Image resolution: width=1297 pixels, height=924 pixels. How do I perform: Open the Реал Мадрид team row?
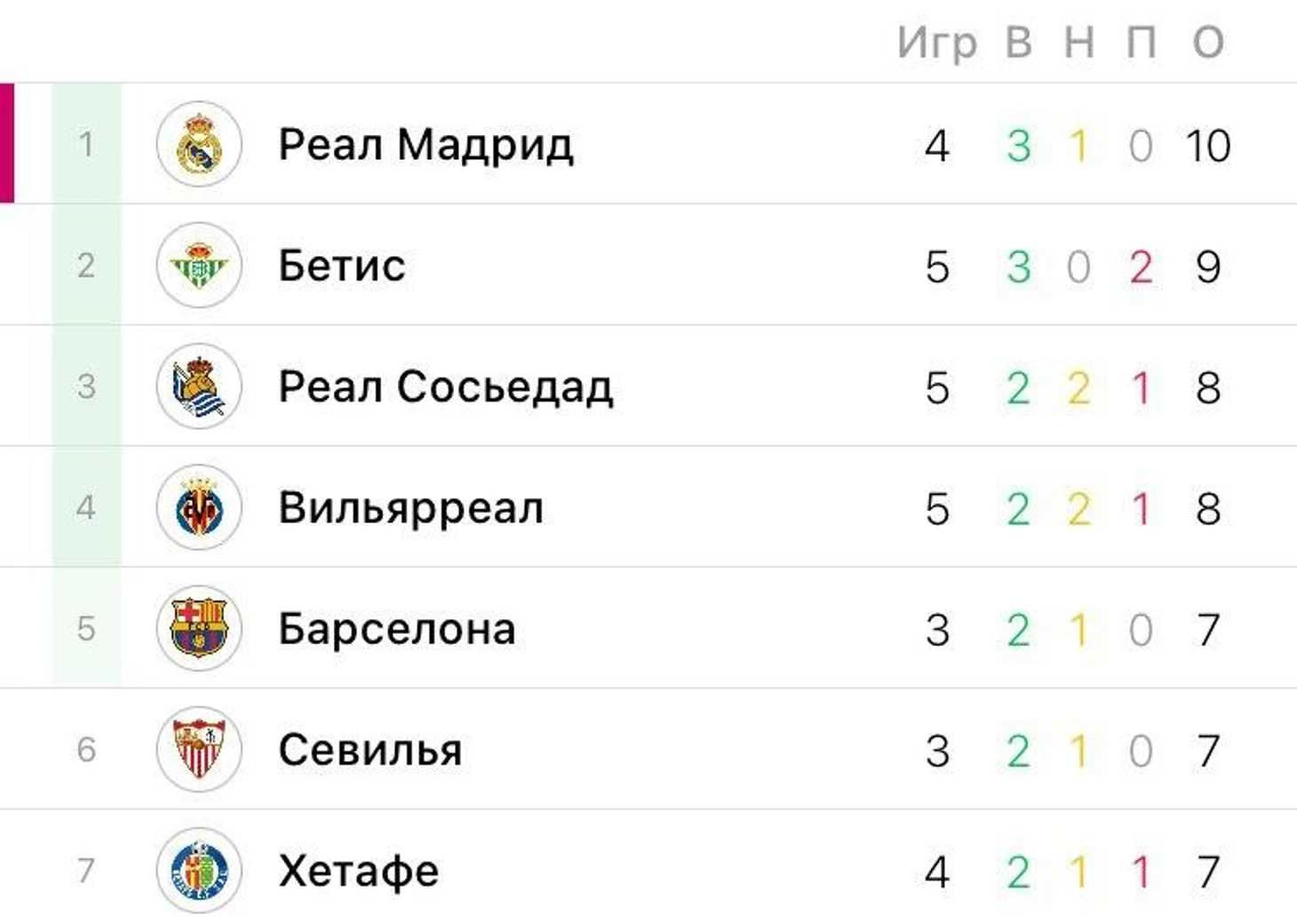click(426, 145)
